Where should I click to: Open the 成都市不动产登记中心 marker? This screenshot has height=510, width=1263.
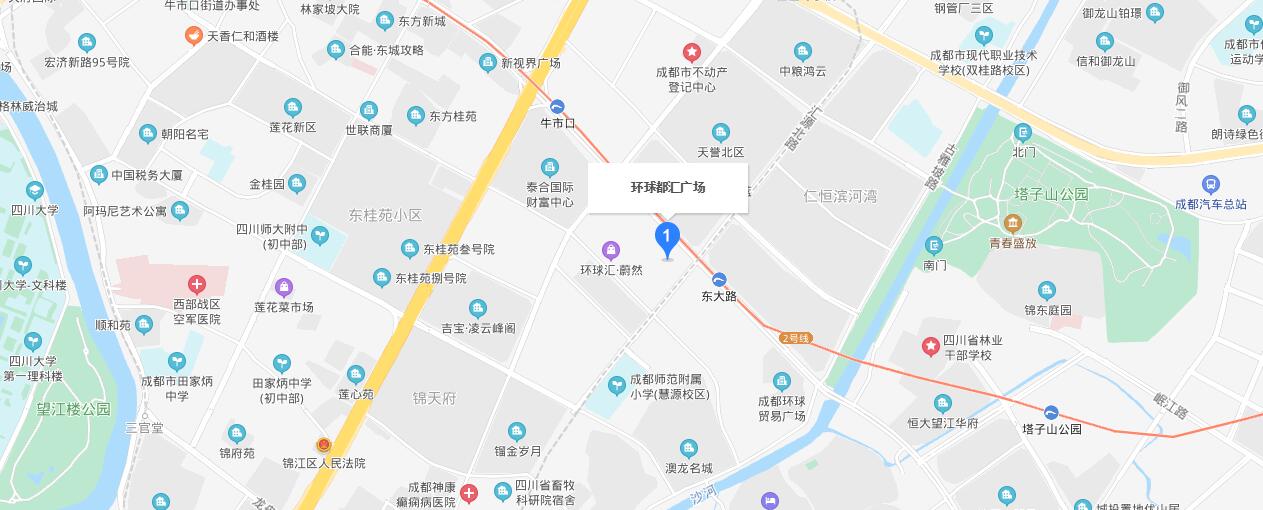[691, 51]
